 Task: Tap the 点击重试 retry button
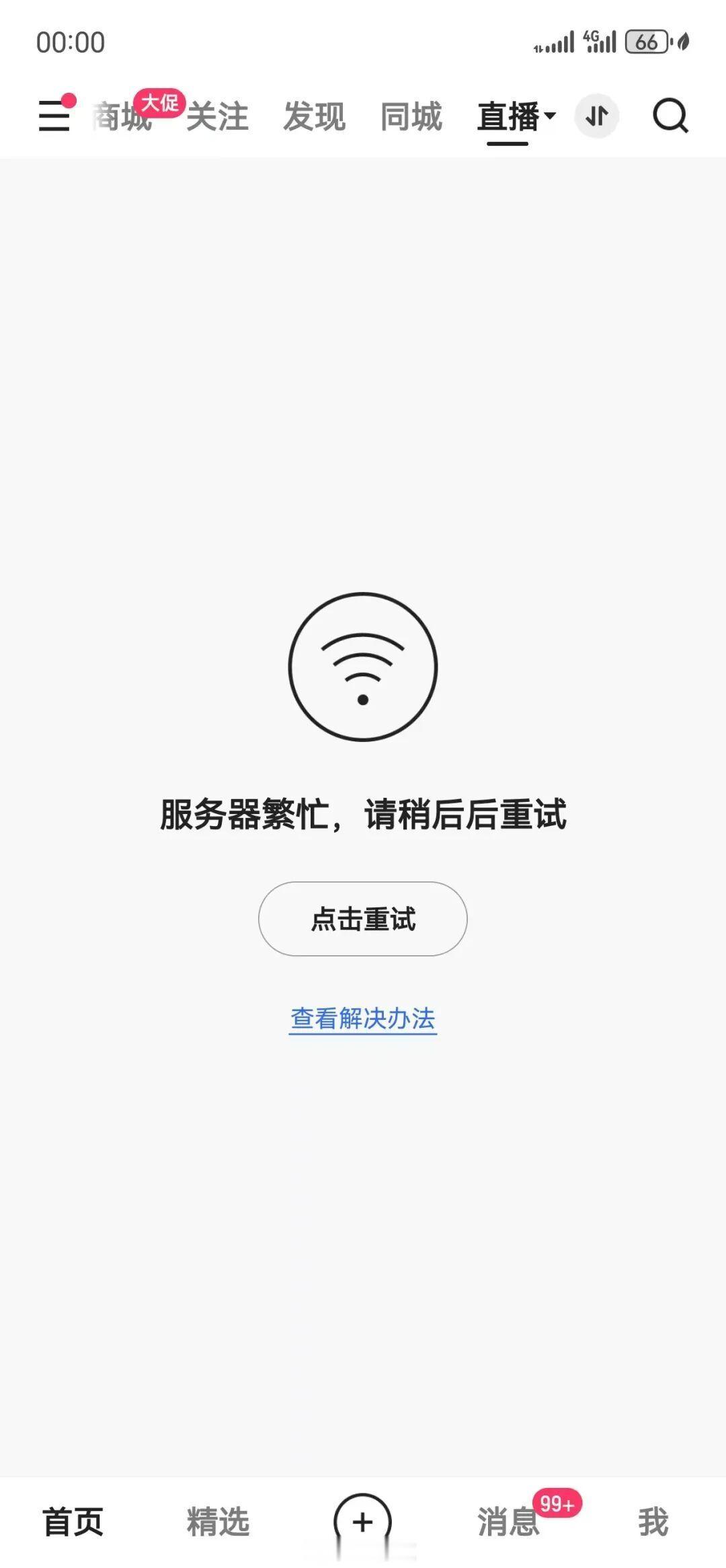(x=363, y=918)
